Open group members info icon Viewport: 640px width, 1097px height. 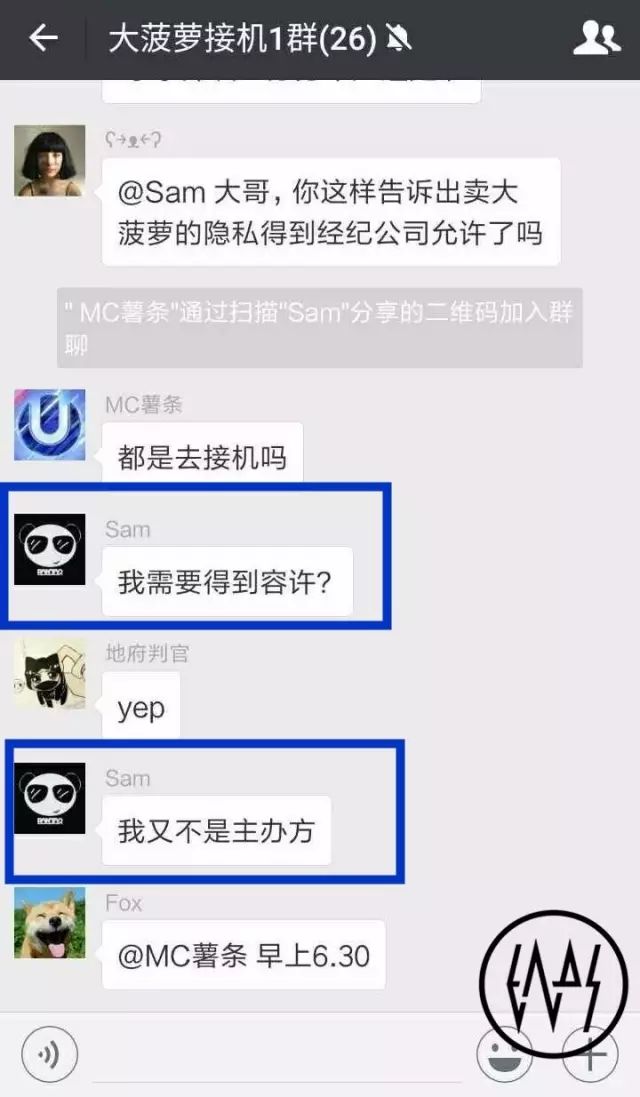[596, 39]
